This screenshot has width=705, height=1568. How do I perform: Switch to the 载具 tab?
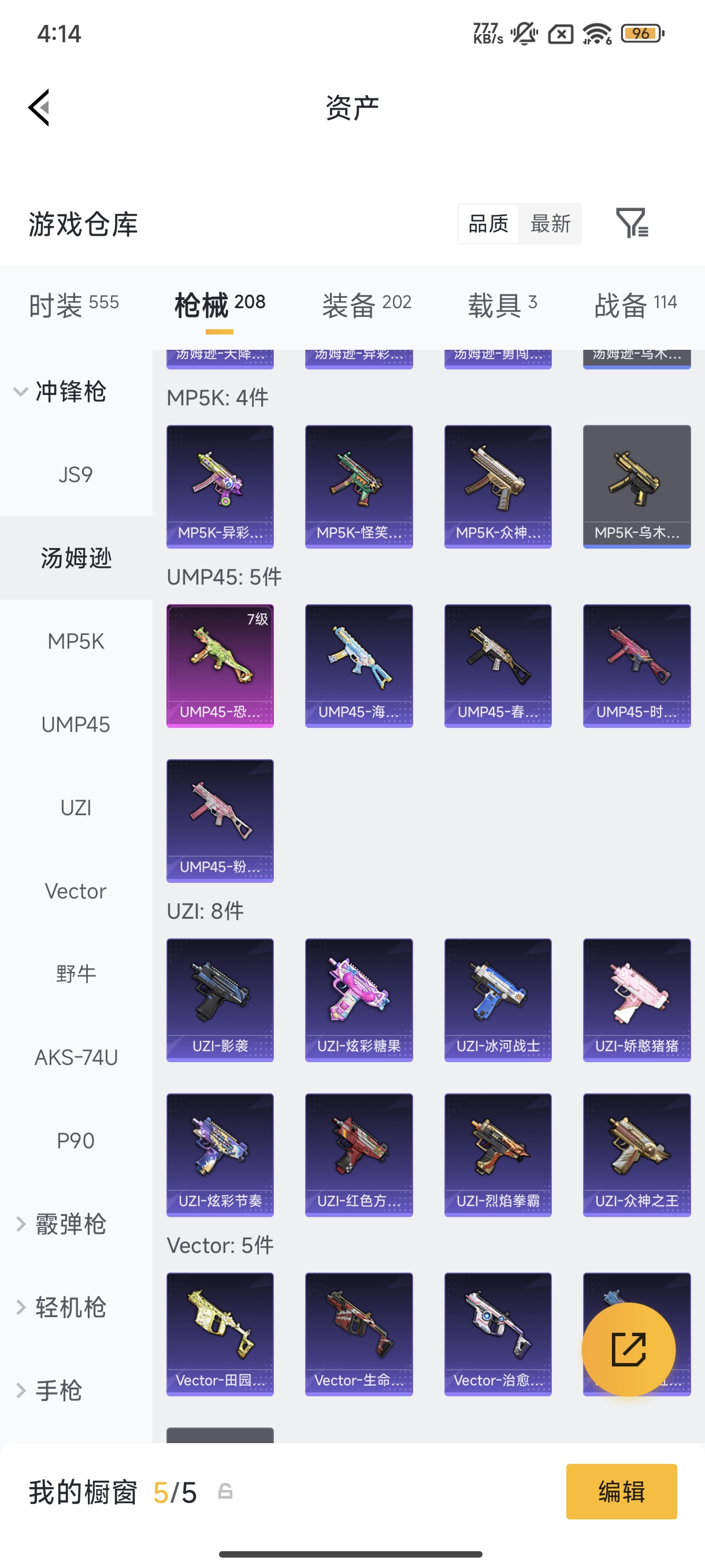click(502, 304)
